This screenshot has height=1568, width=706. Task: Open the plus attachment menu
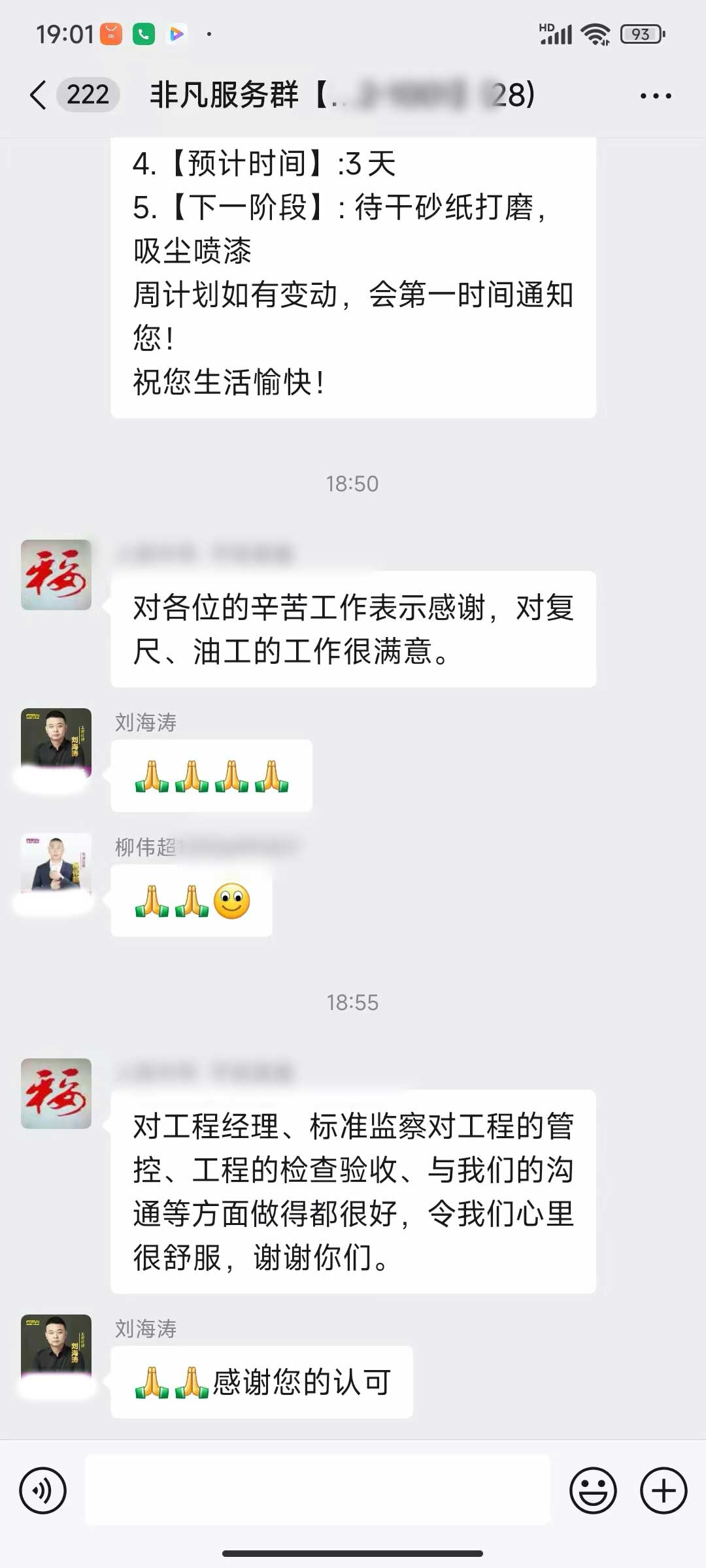(x=663, y=1491)
